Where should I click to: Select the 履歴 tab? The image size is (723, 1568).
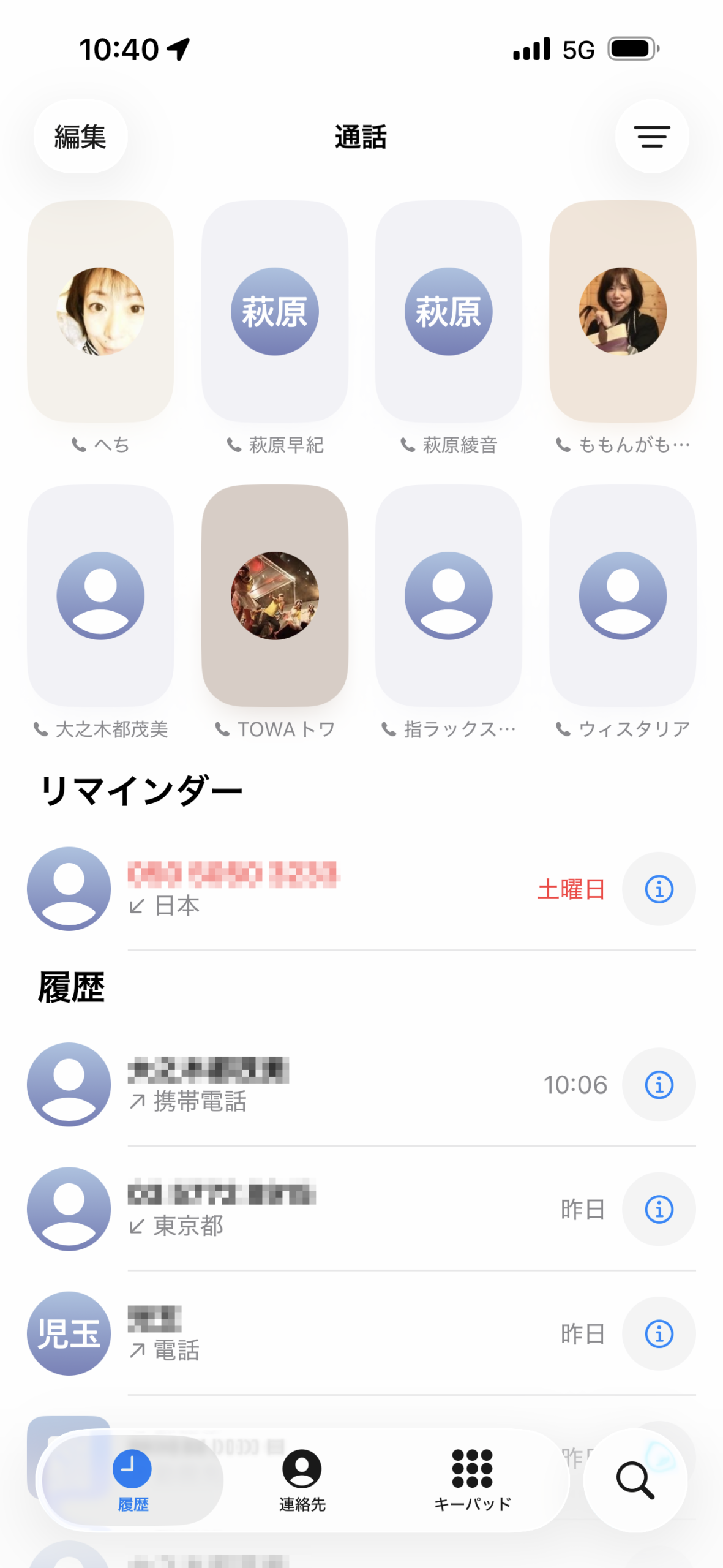point(132,1480)
